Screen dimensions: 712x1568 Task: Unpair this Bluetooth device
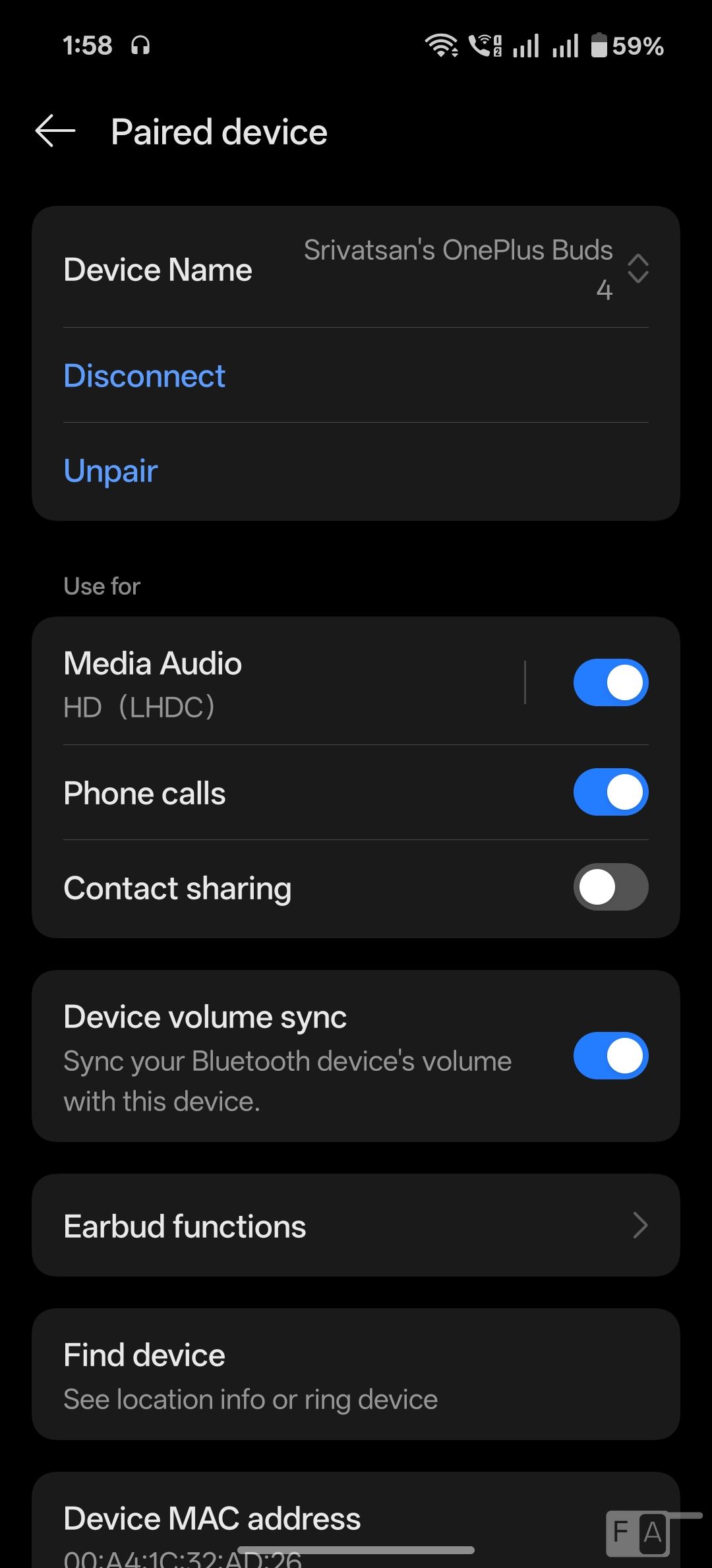[x=111, y=471]
